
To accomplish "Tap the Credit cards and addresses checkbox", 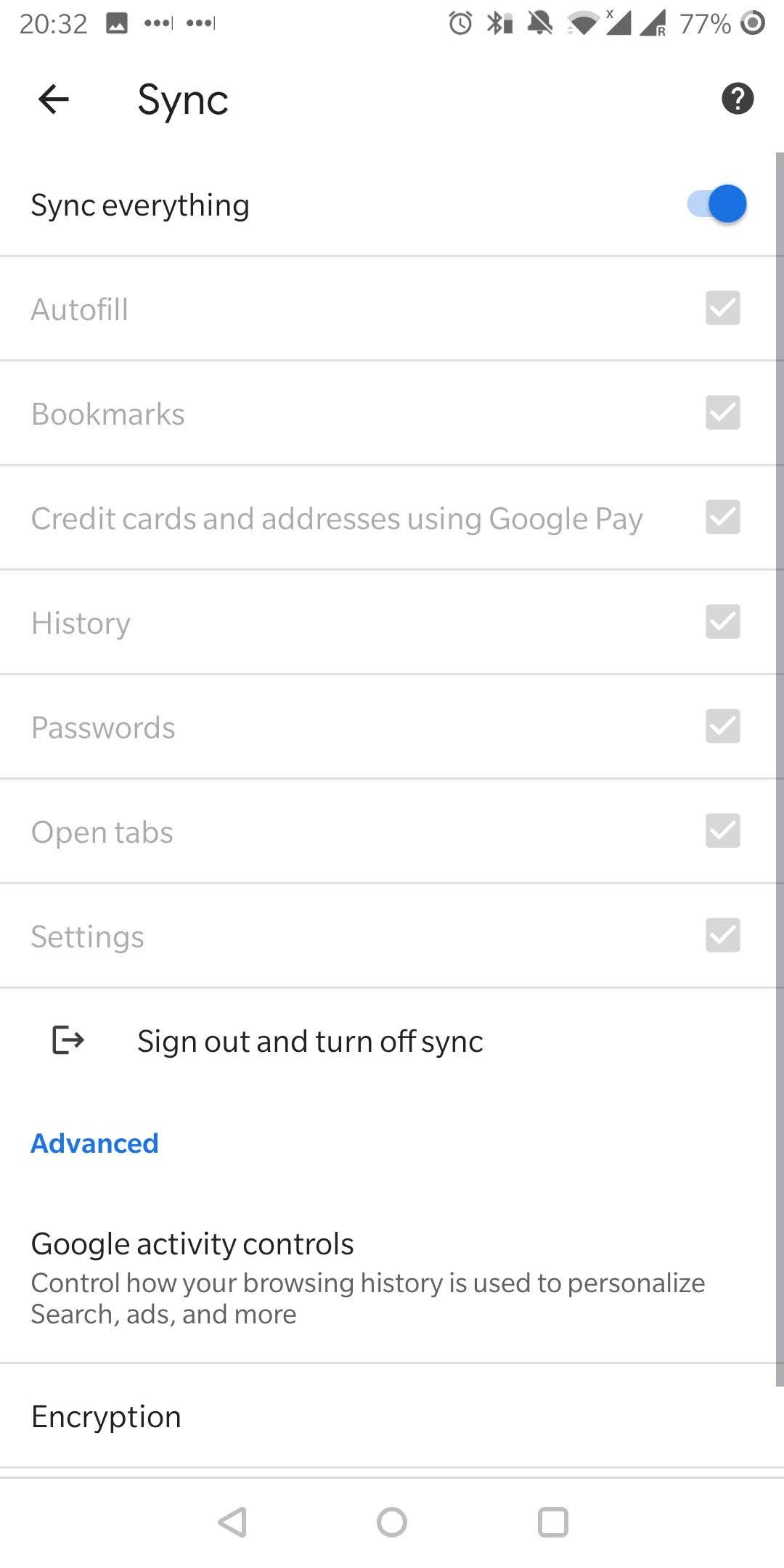I will (722, 518).
